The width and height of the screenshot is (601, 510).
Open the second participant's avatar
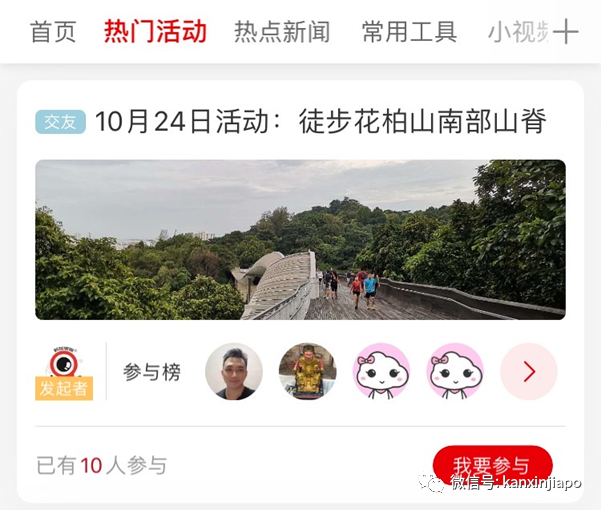[x=307, y=372]
